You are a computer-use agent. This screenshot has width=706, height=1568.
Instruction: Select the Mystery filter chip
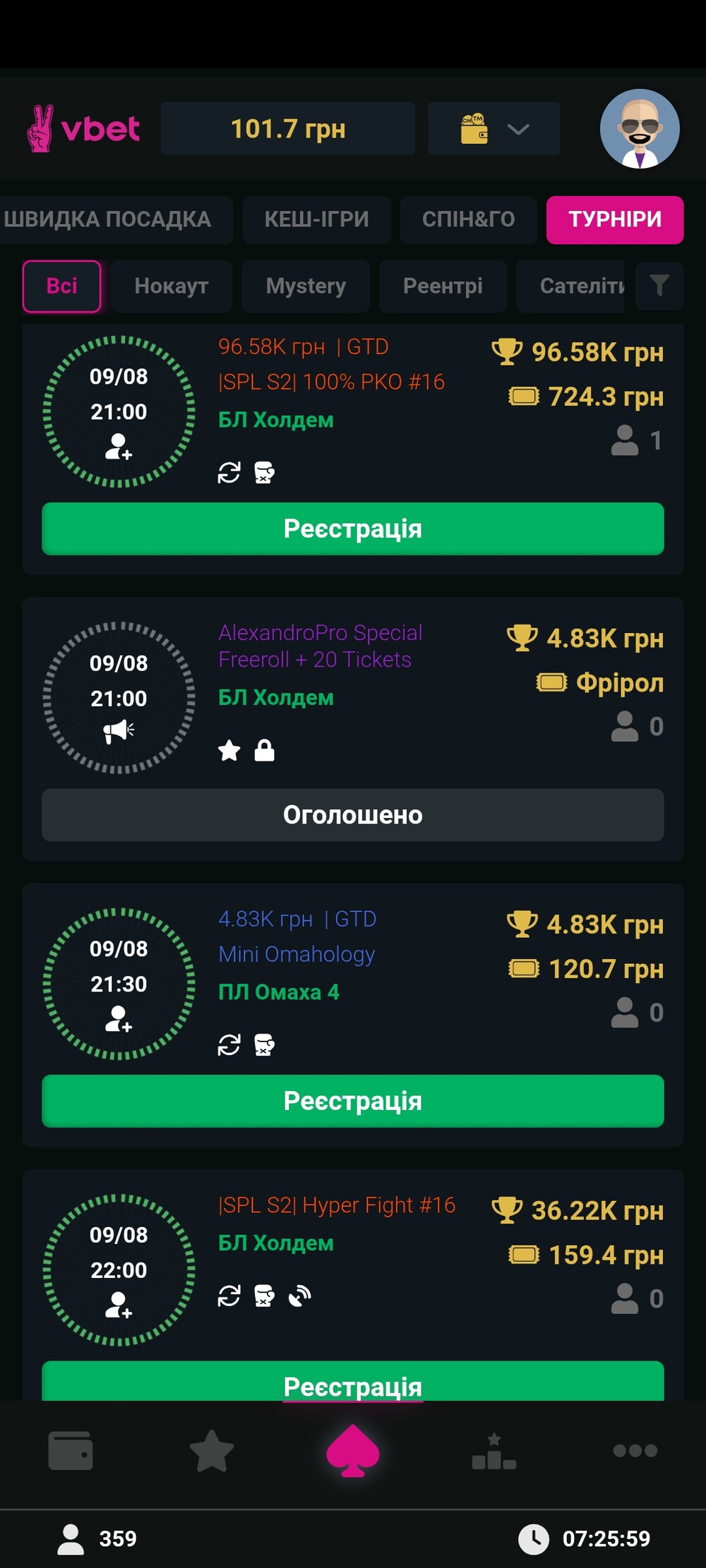tap(306, 286)
